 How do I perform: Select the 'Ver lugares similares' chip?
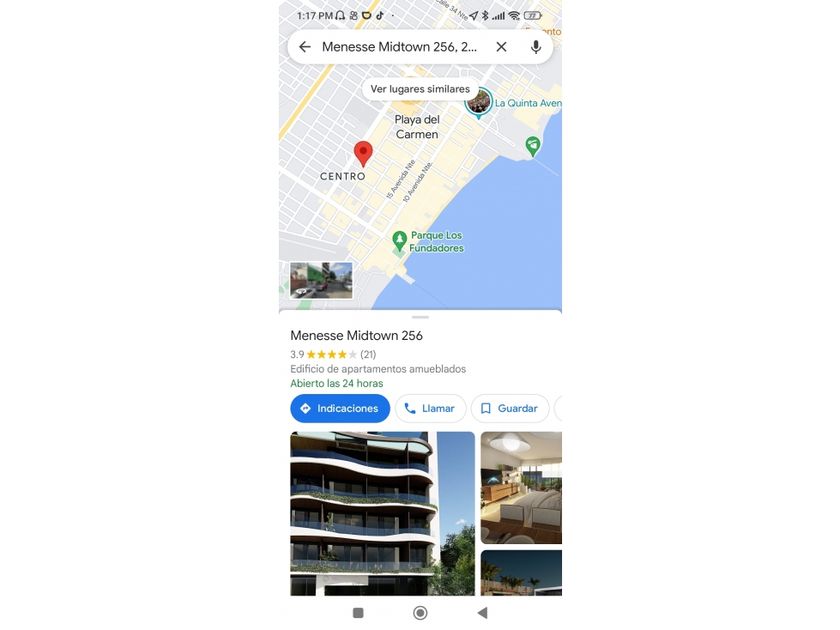tap(419, 89)
